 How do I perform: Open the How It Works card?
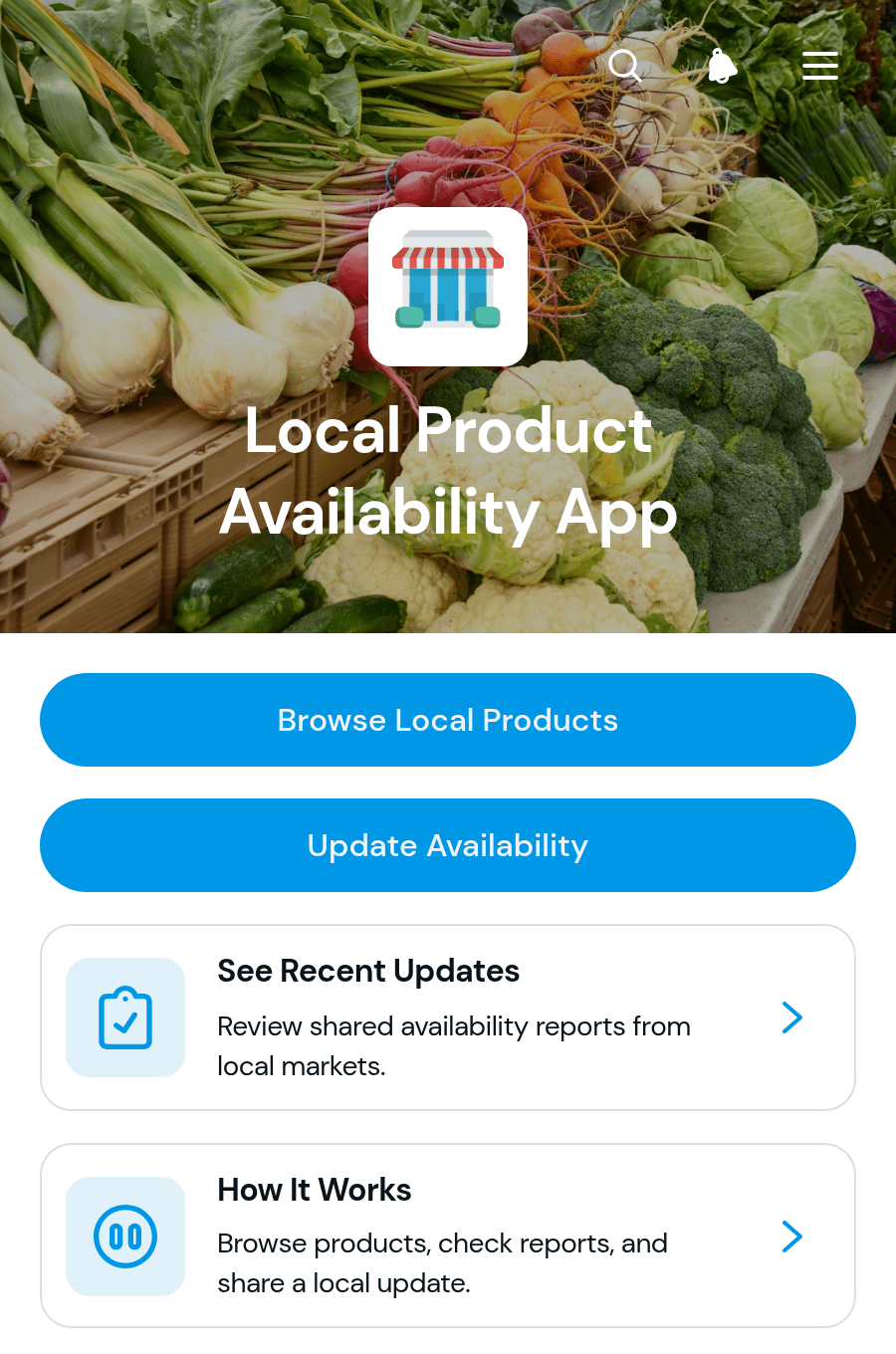(448, 1236)
